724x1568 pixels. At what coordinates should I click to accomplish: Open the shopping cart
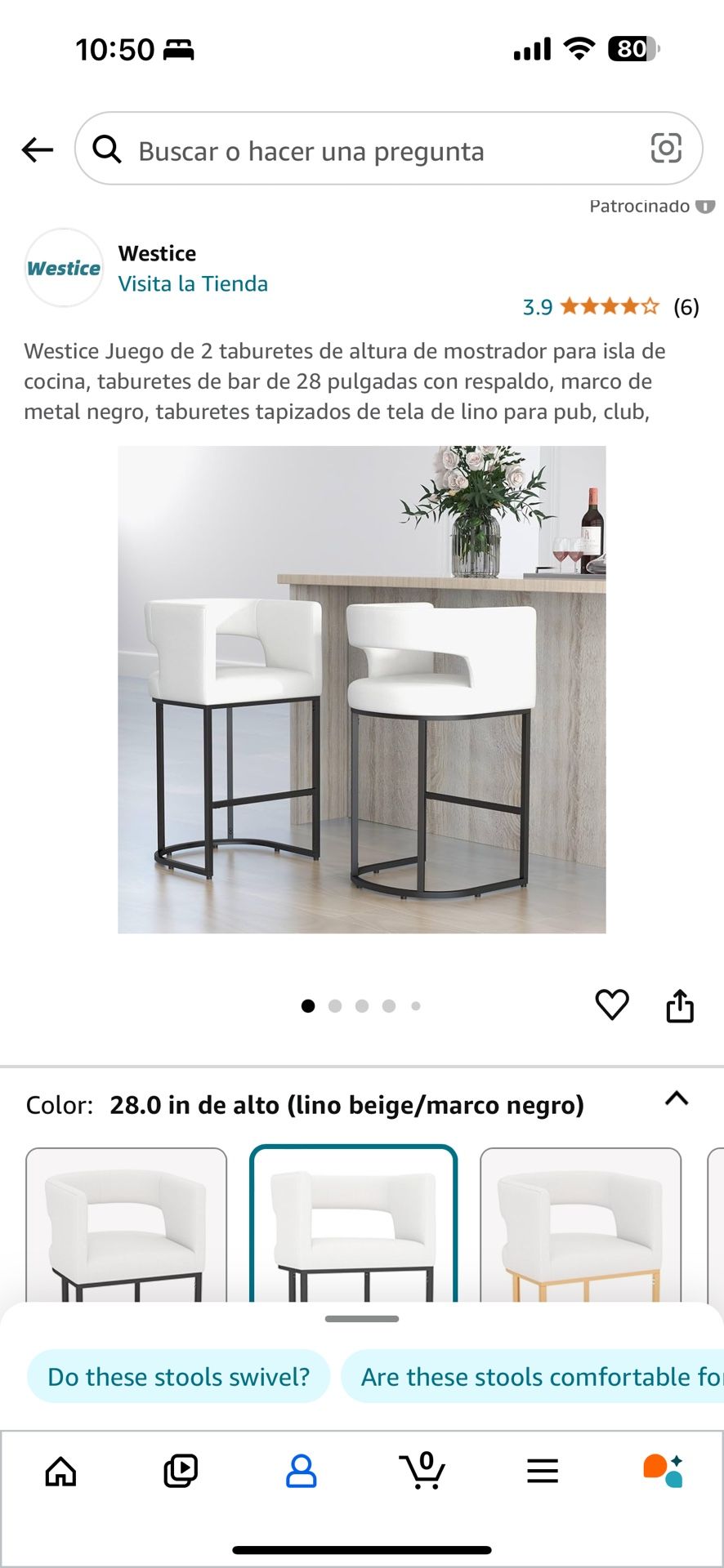(x=420, y=1470)
